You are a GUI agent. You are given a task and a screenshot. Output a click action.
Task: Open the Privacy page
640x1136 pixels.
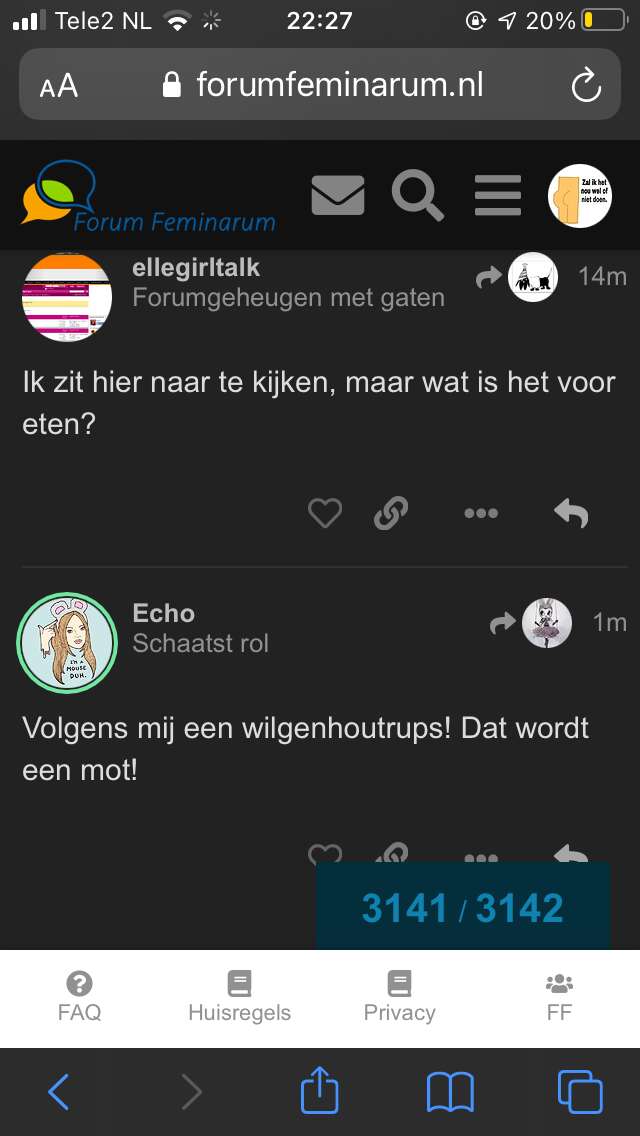point(399,997)
